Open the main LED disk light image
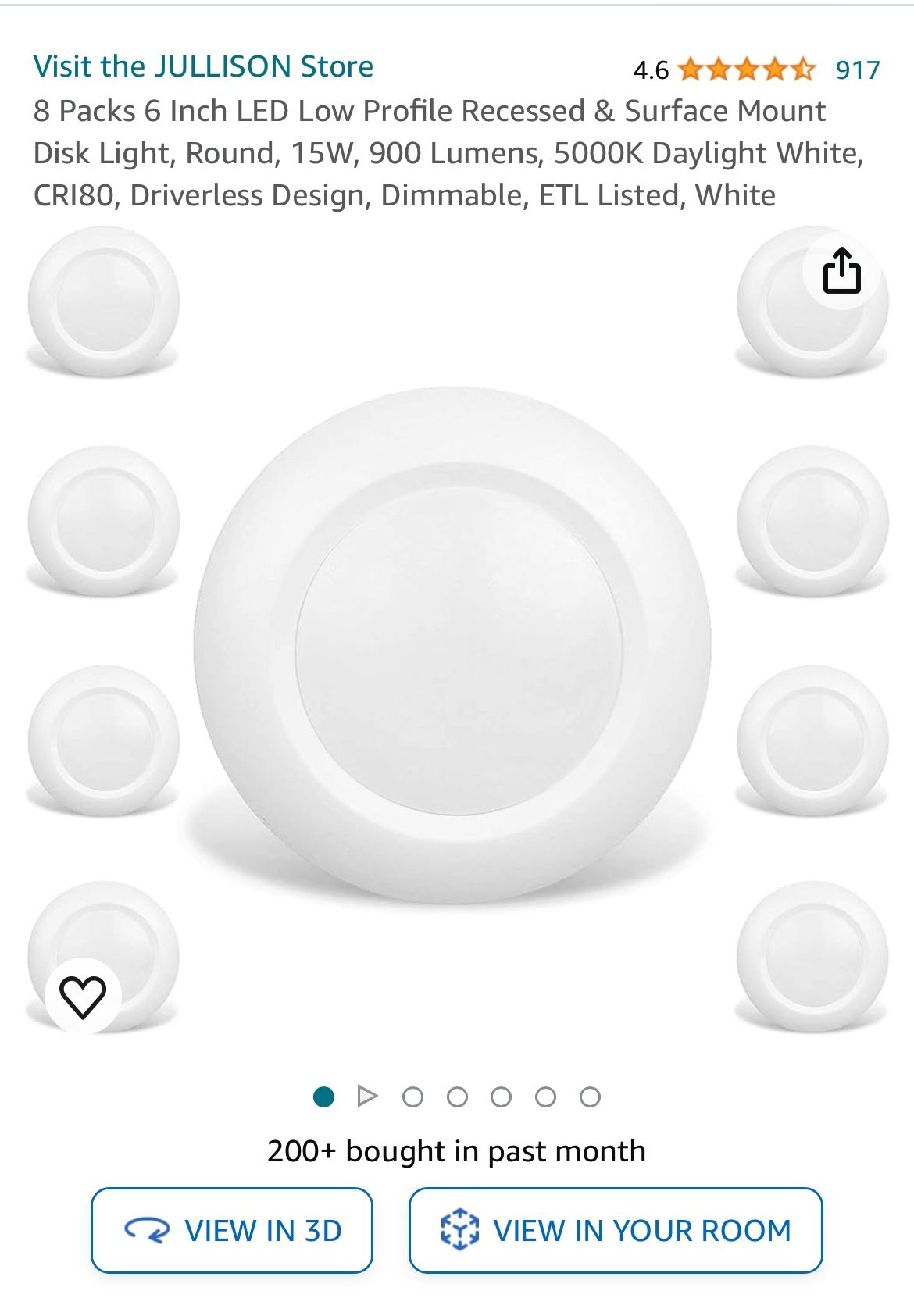This screenshot has height=1316, width=914. (x=453, y=645)
